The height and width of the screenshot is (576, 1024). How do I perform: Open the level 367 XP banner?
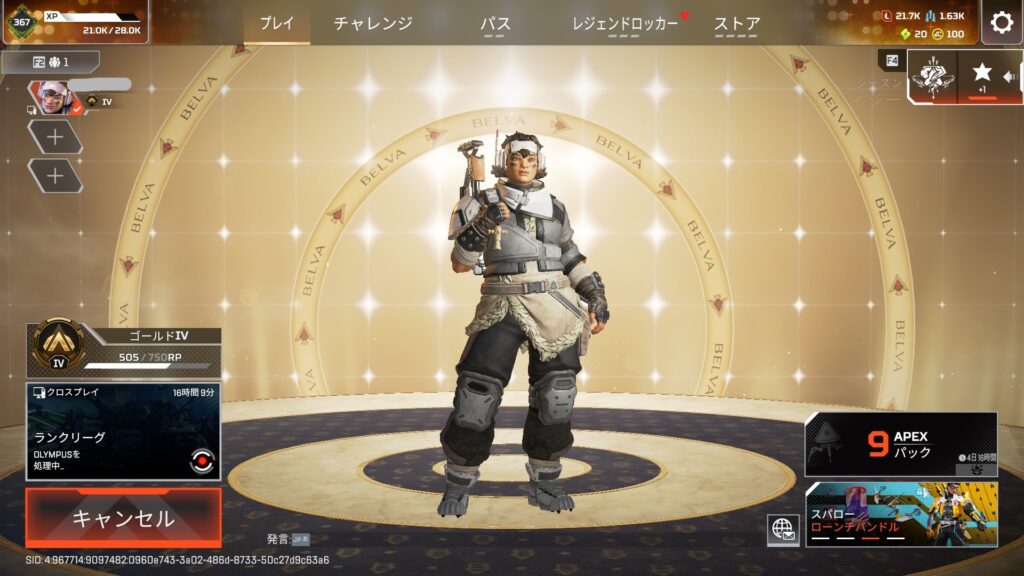pos(75,22)
